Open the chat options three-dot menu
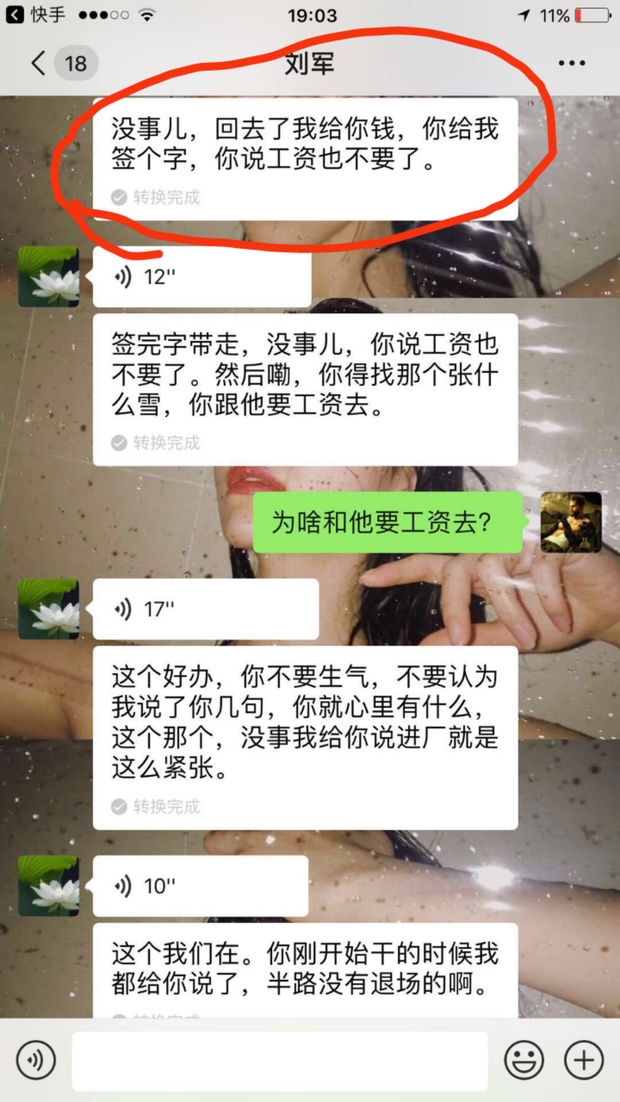The height and width of the screenshot is (1102, 620). pos(571,64)
